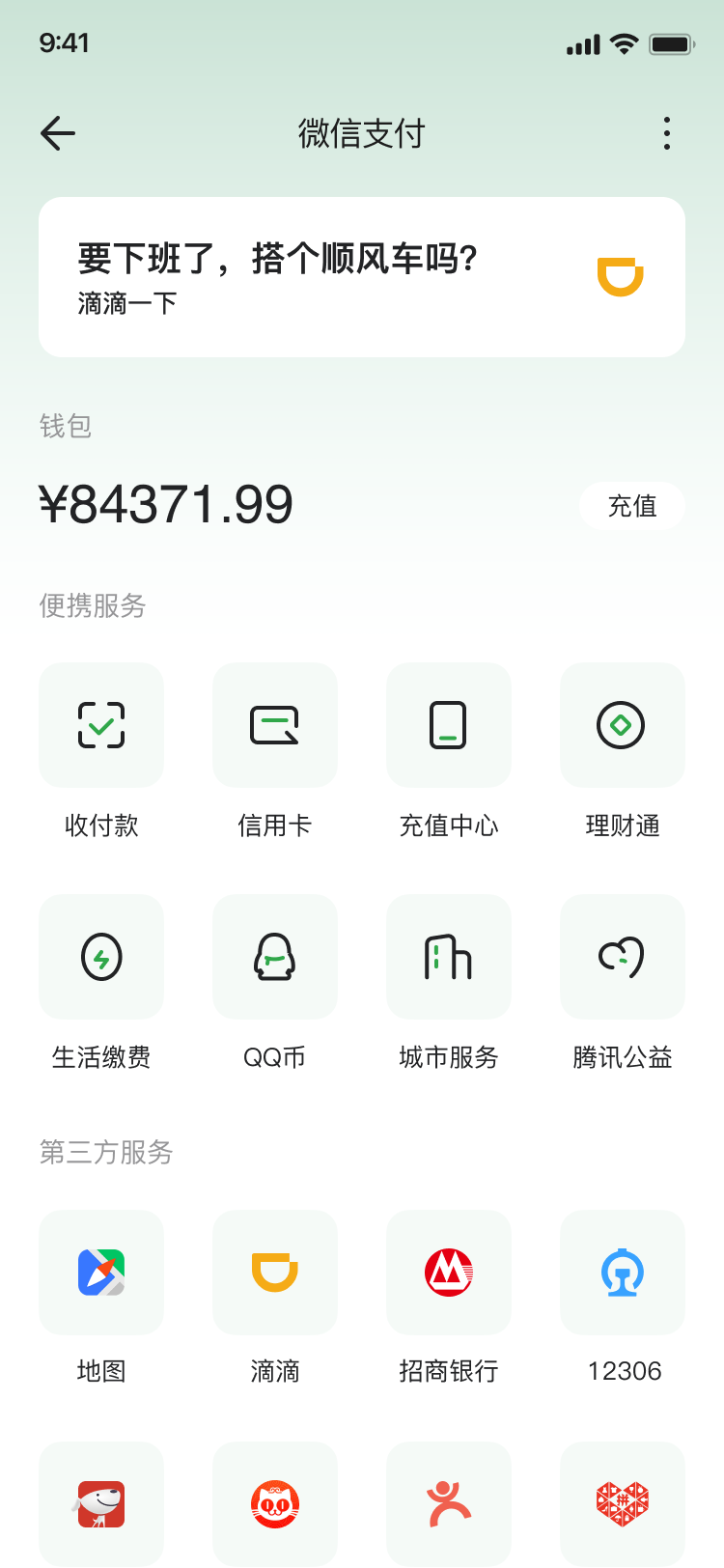This screenshot has width=724, height=1568.
Task: Open the 信用卡 service
Action: pyautogui.click(x=275, y=725)
